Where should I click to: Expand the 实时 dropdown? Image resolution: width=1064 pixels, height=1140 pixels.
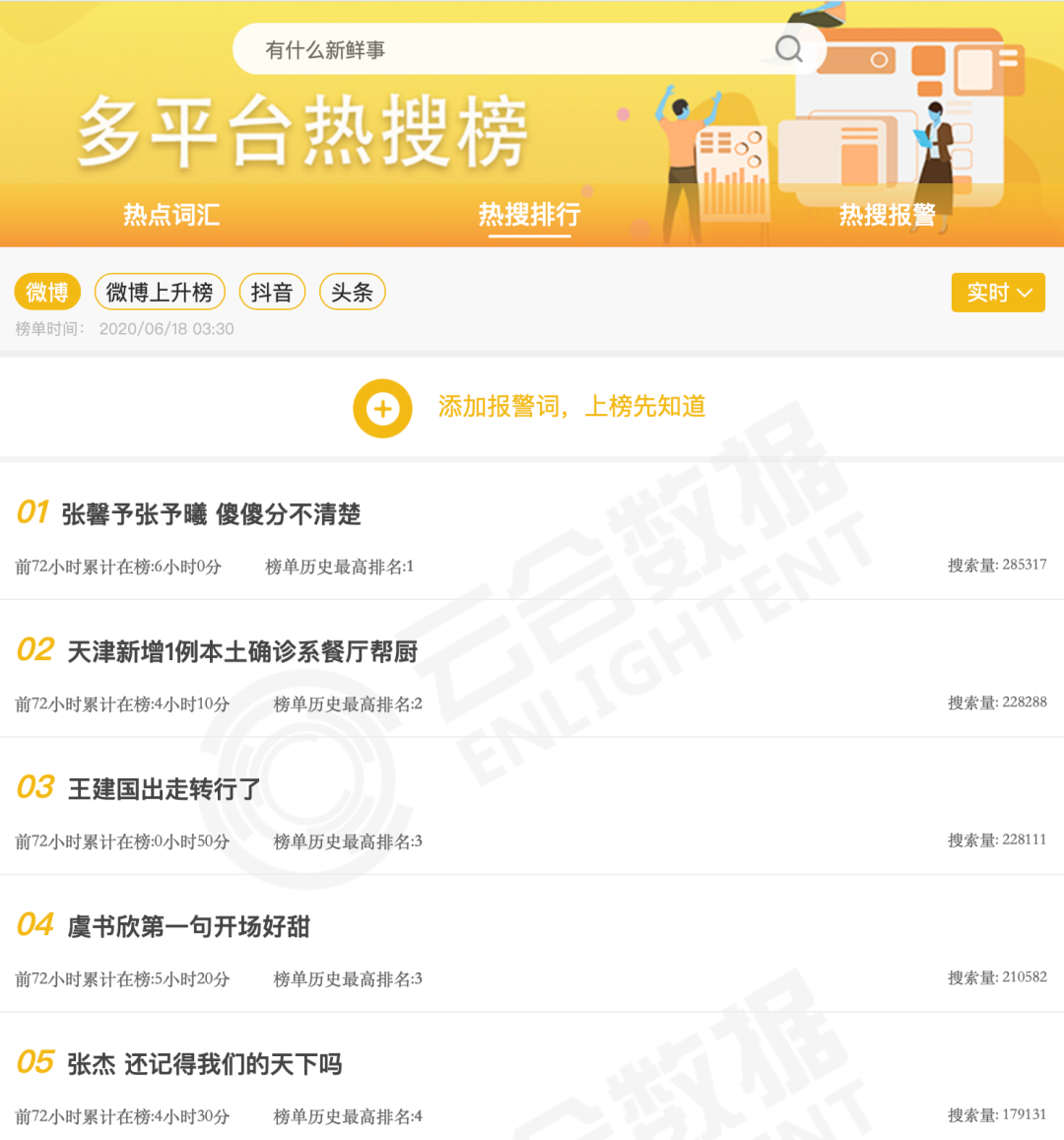point(997,293)
